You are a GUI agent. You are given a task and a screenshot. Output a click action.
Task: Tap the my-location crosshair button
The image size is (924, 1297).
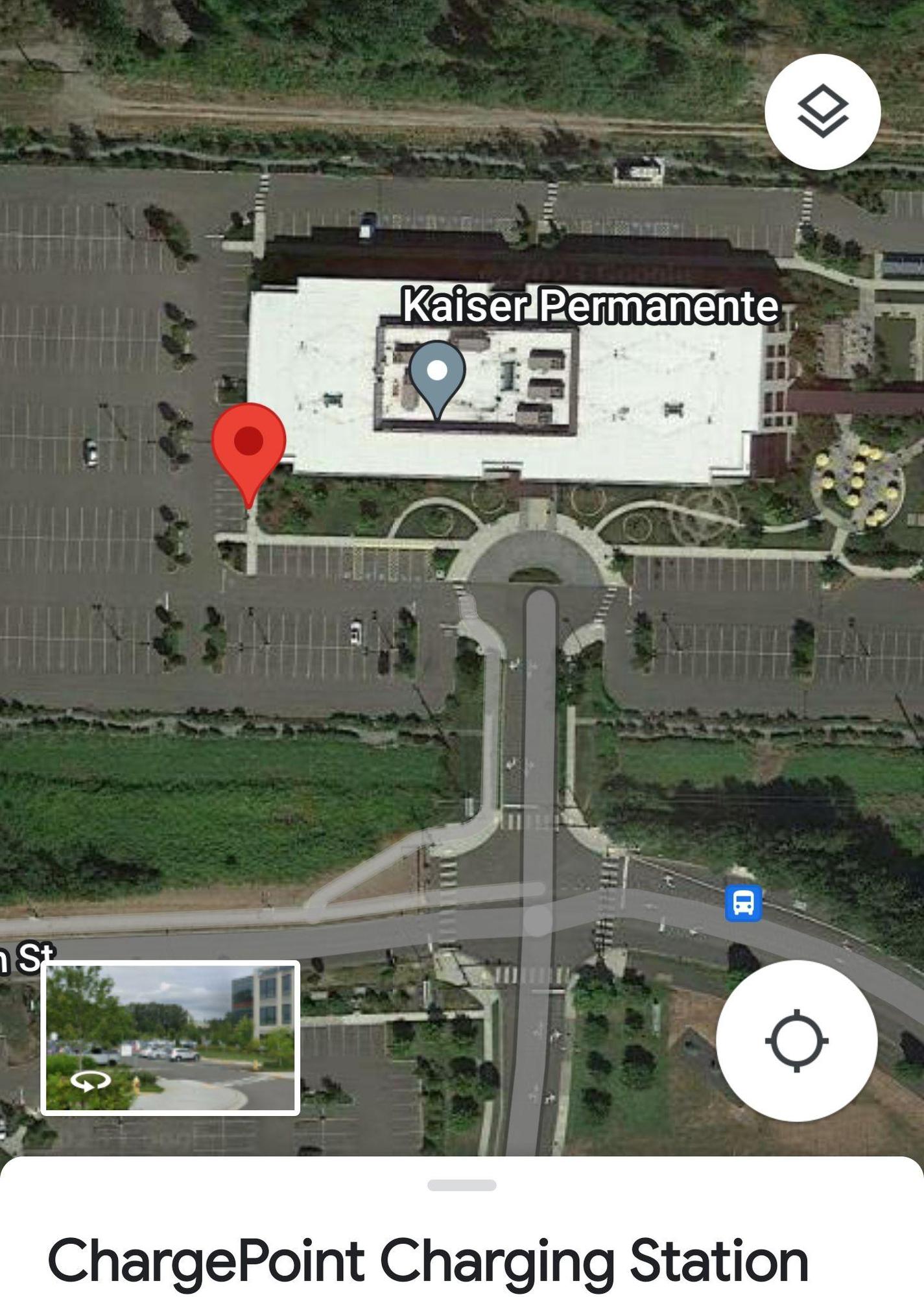pos(796,1040)
